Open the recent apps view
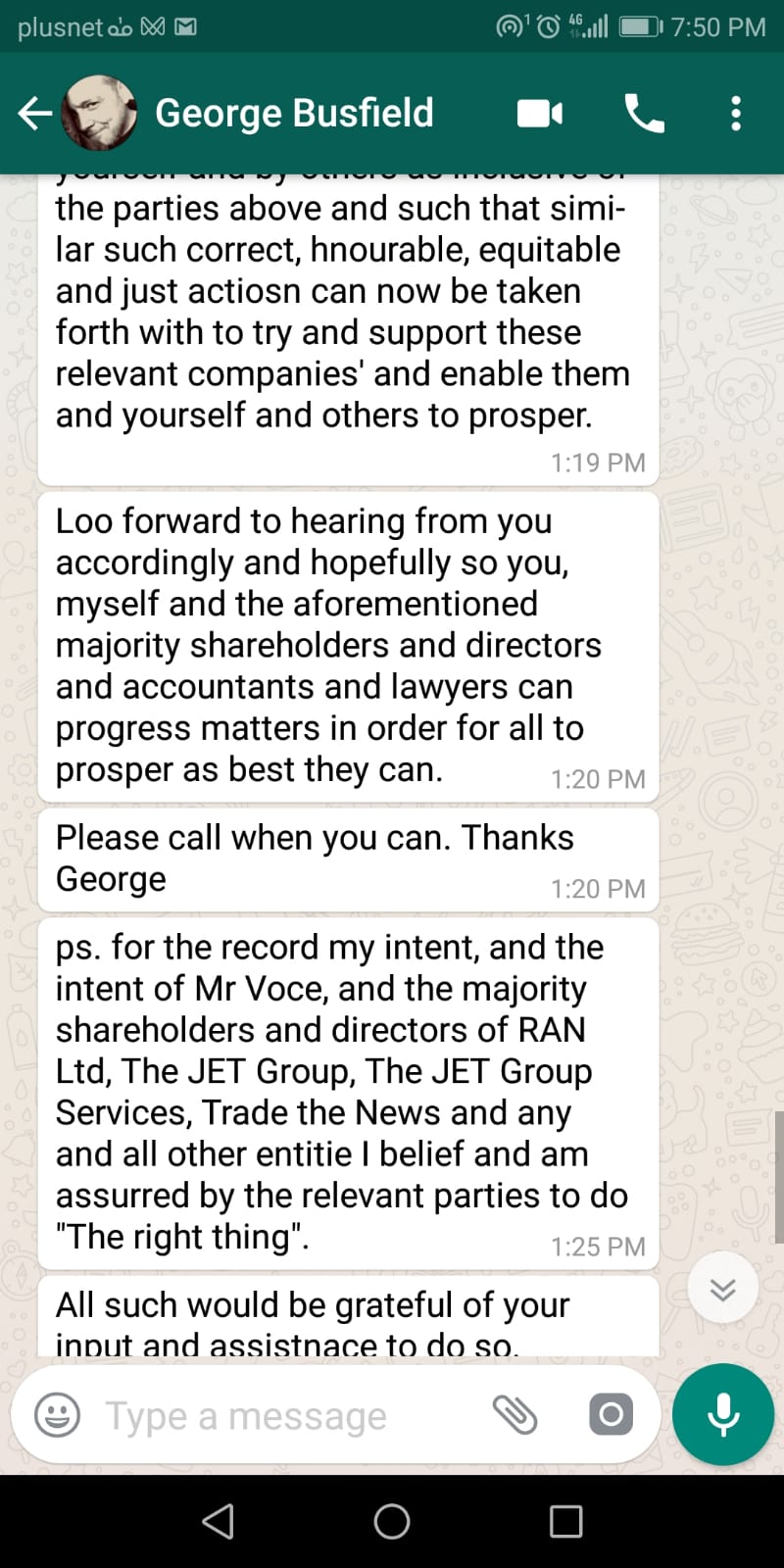The height and width of the screenshot is (1568, 784). point(566,1521)
